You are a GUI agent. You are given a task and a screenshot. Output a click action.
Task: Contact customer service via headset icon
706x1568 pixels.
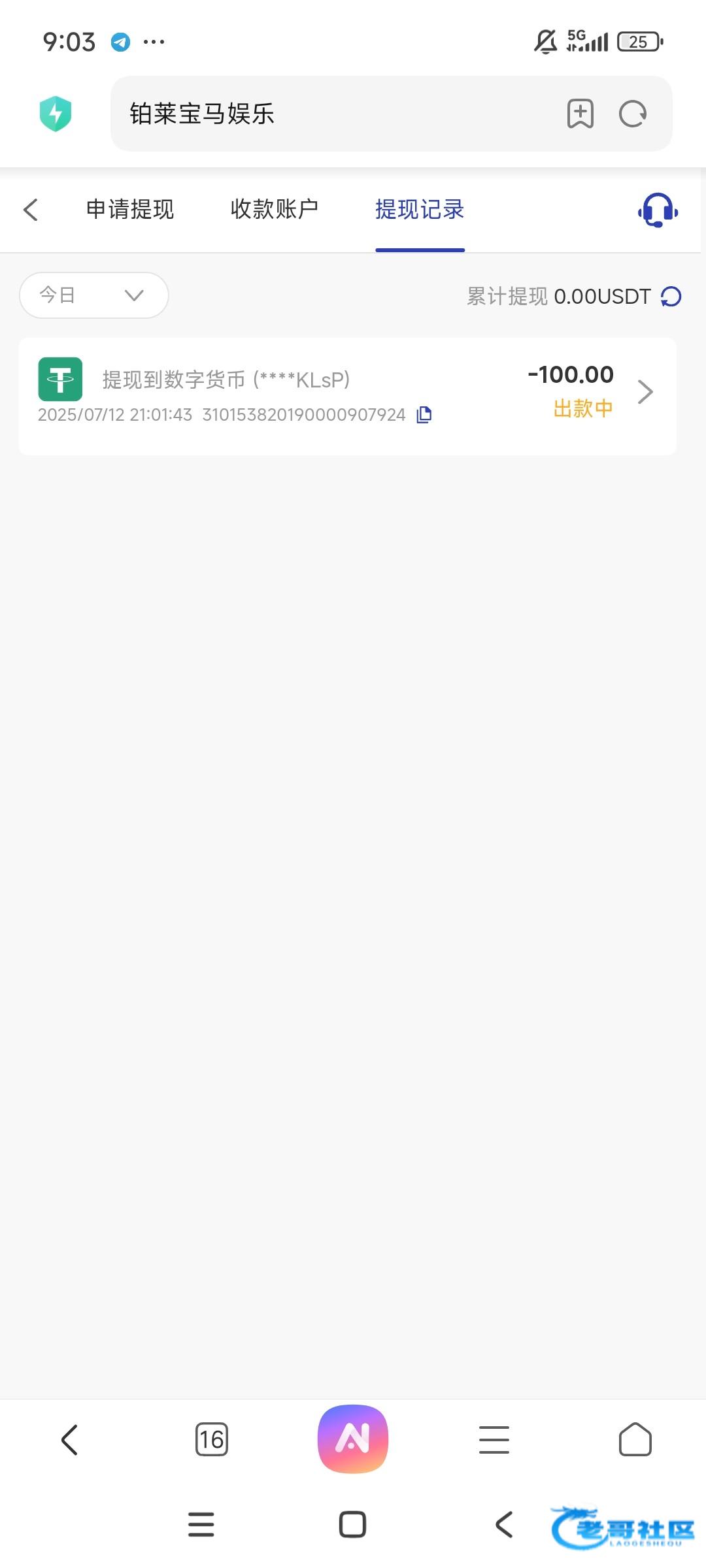658,210
